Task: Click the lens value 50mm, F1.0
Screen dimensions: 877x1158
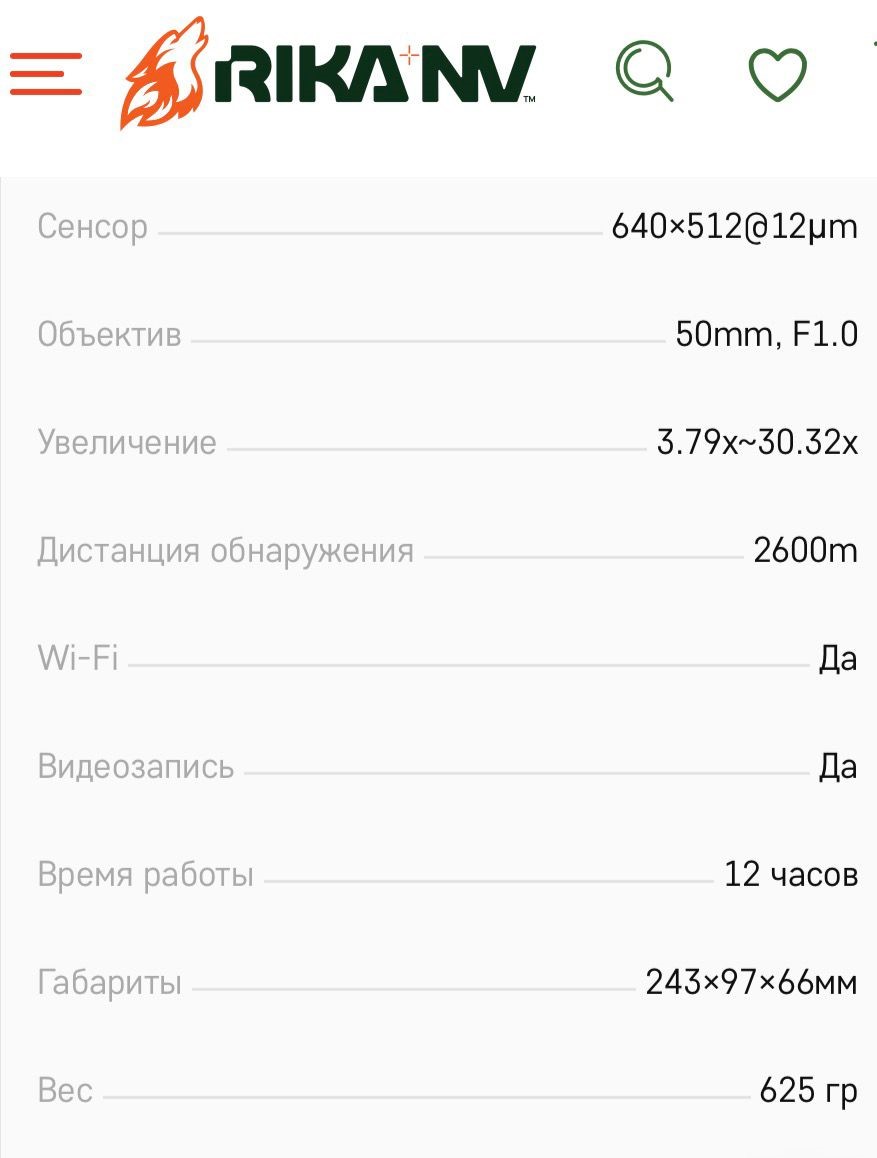Action: [767, 334]
